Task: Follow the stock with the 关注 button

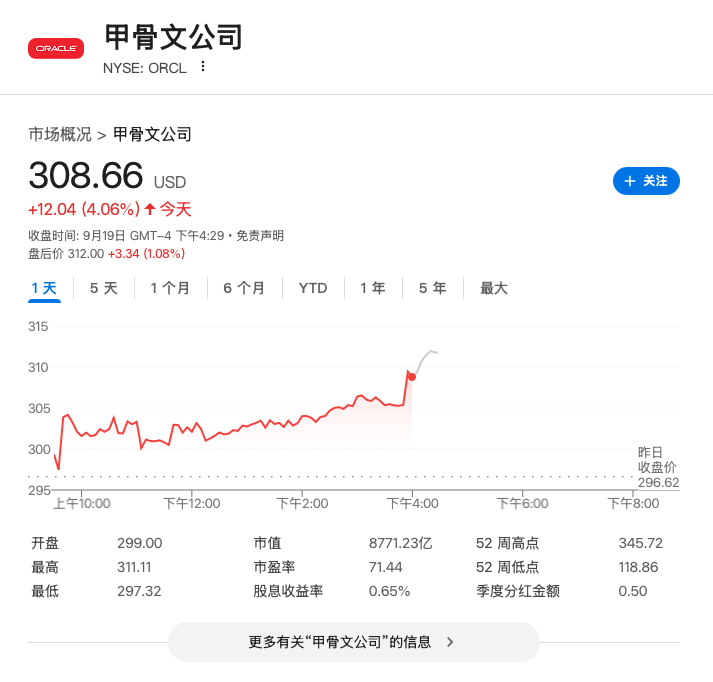Action: click(646, 181)
